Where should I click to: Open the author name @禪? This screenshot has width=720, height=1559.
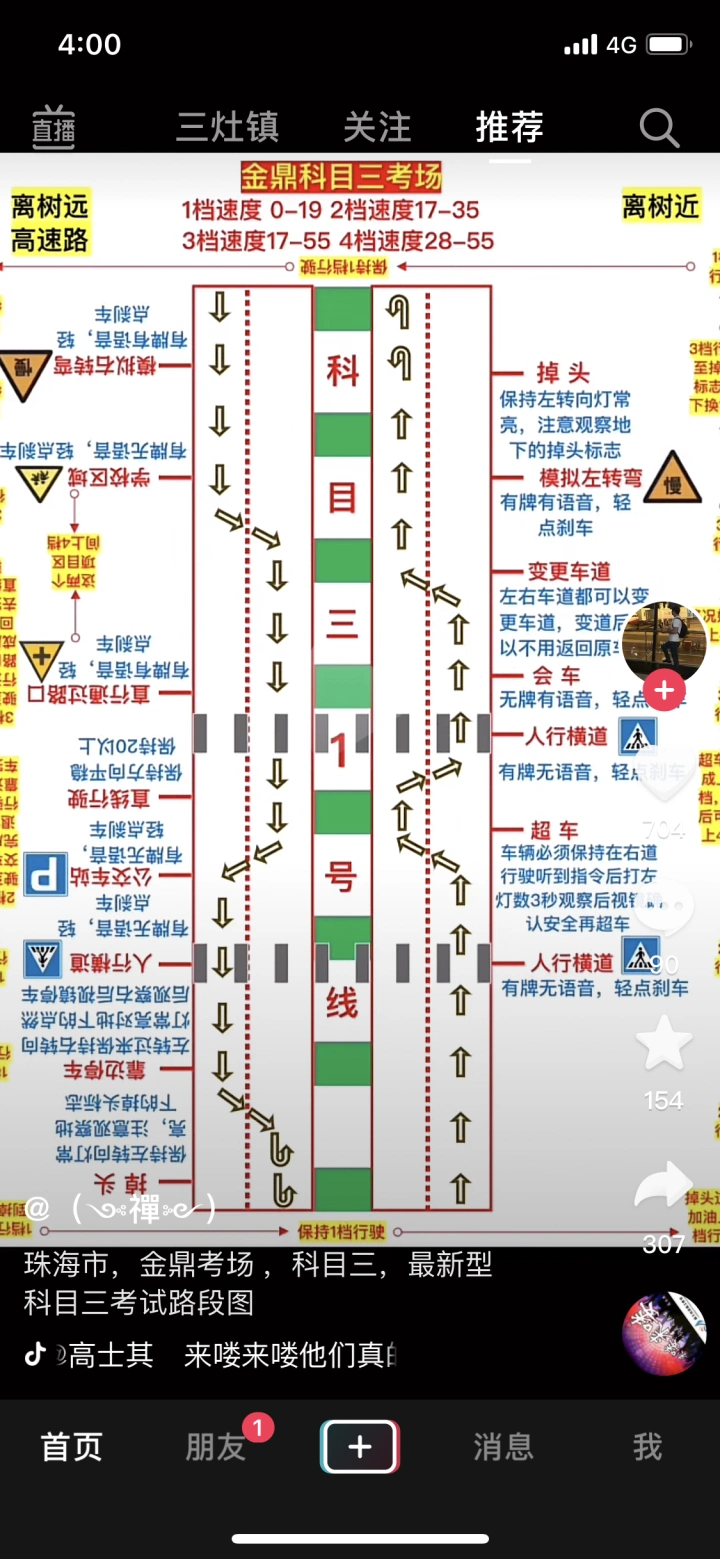tap(121, 1208)
